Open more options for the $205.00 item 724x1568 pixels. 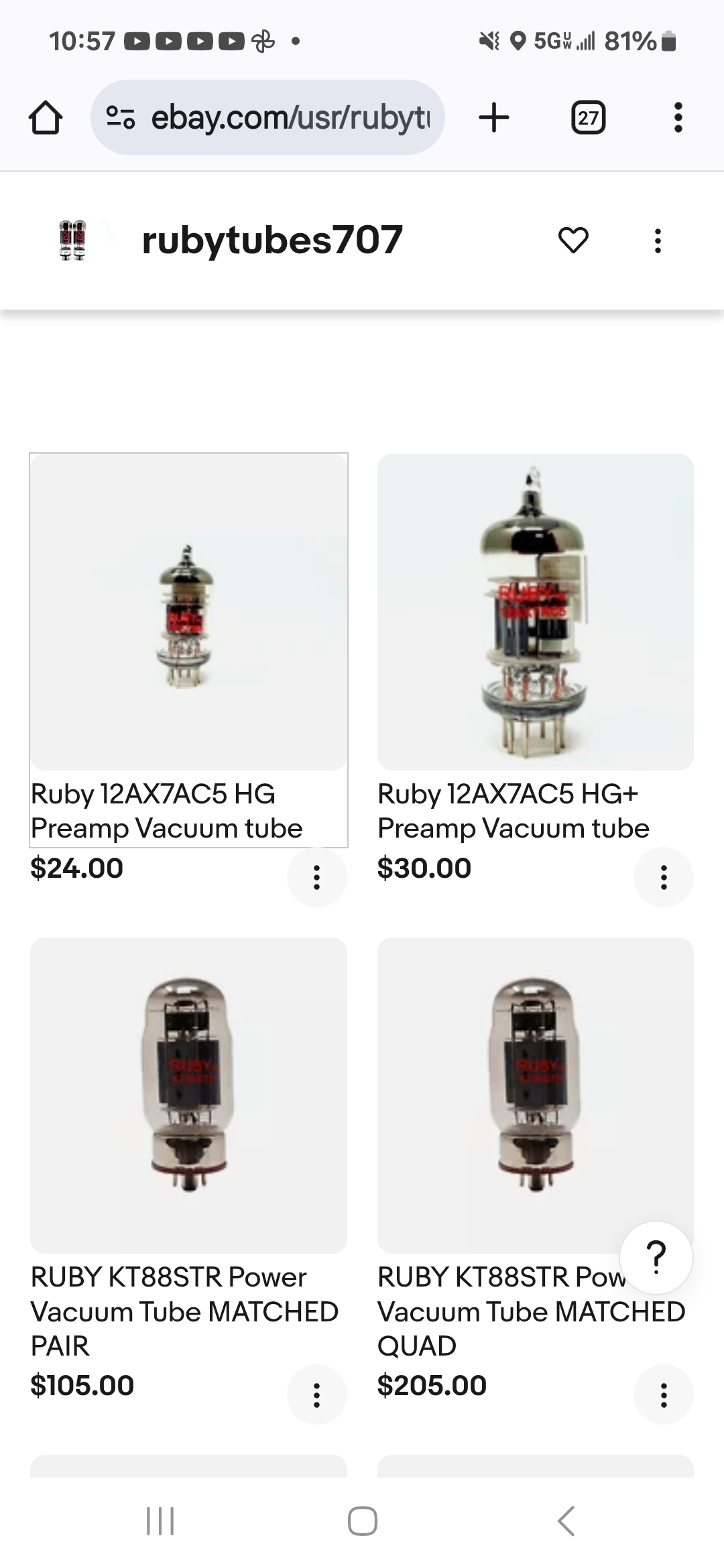(x=664, y=1394)
